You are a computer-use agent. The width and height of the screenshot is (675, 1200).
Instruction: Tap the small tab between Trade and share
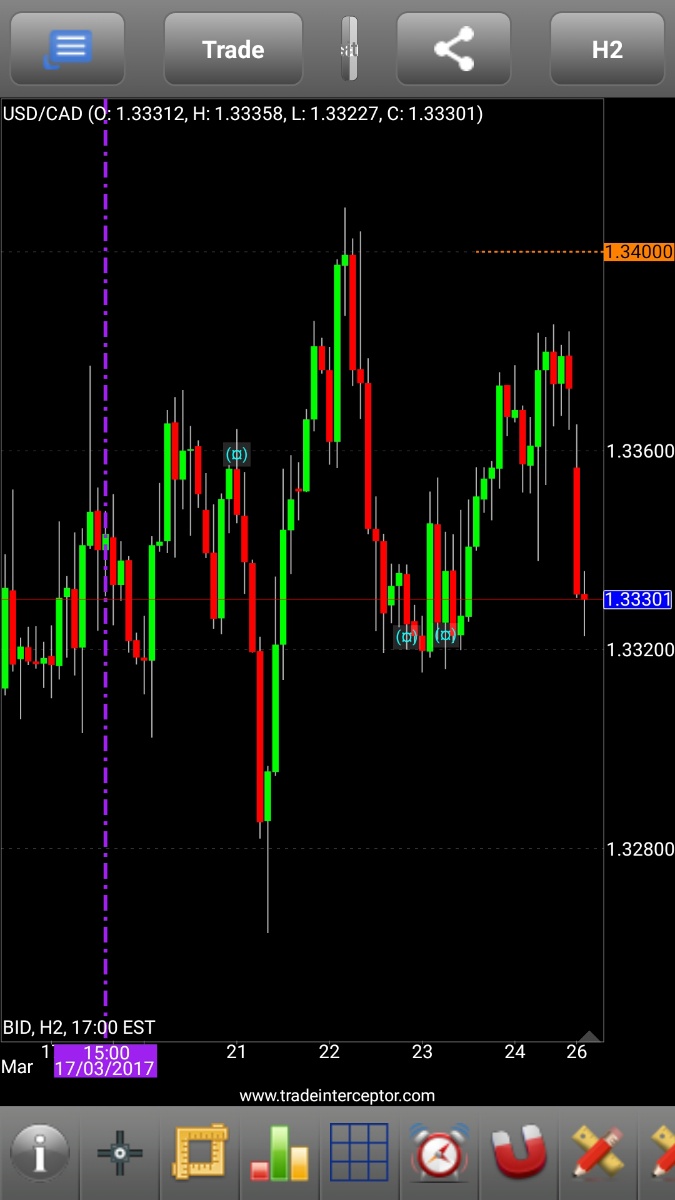349,49
